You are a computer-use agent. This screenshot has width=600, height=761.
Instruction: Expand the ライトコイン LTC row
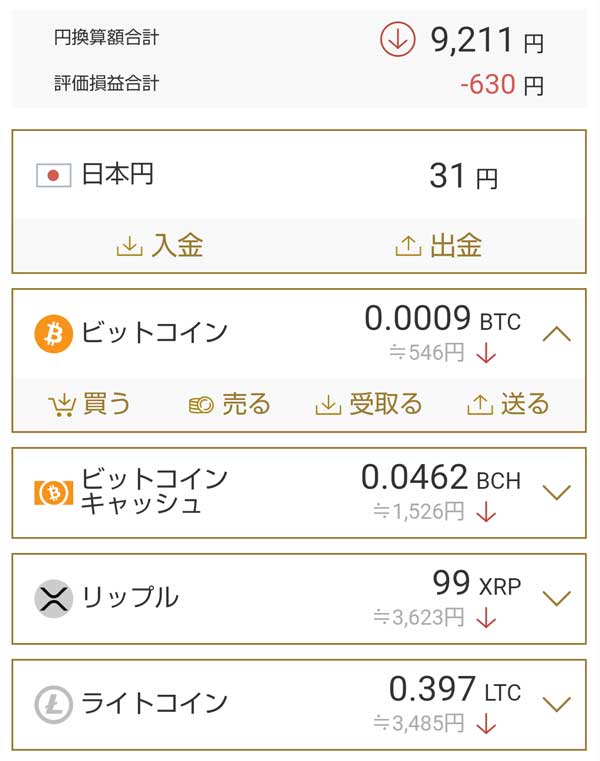point(556,704)
